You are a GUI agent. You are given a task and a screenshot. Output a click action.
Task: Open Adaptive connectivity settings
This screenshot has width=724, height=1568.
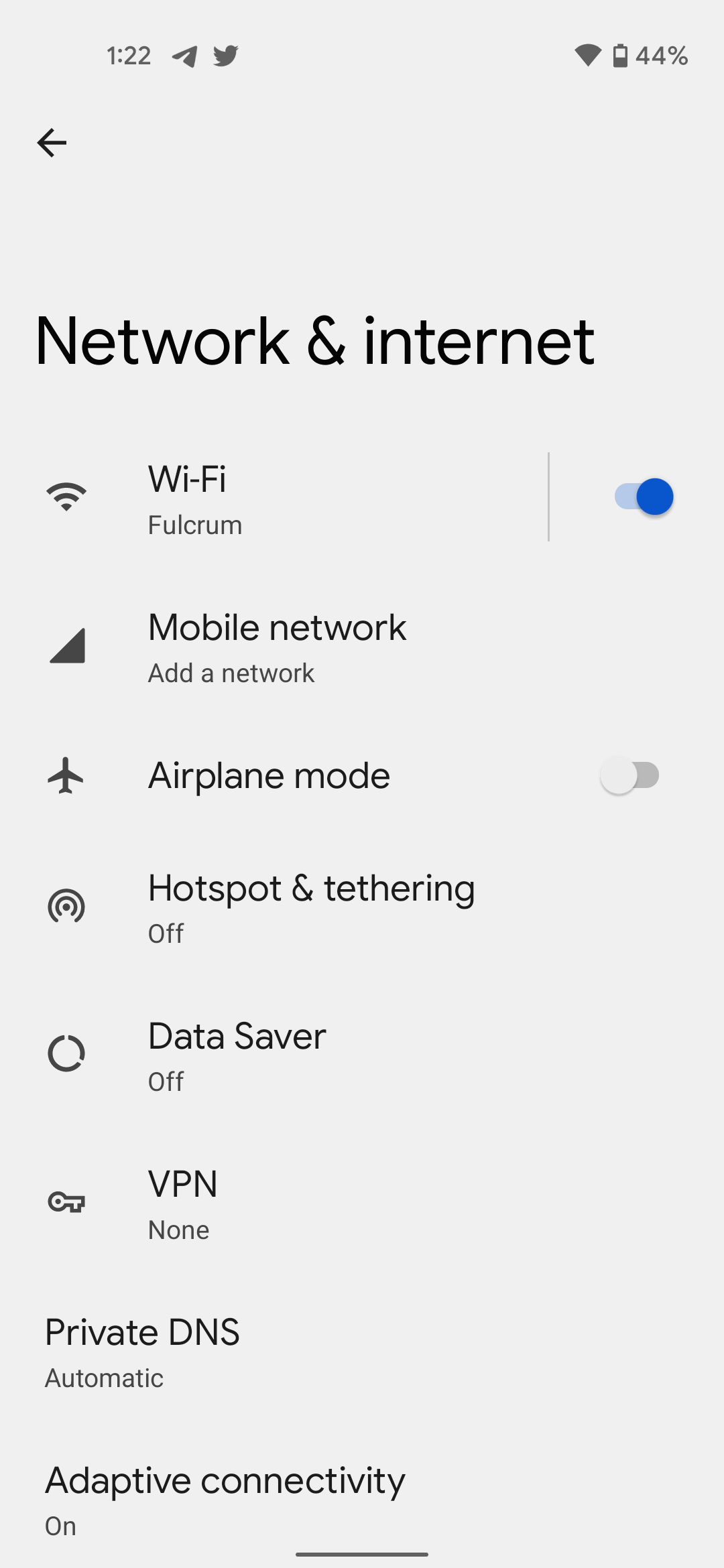tap(225, 1498)
